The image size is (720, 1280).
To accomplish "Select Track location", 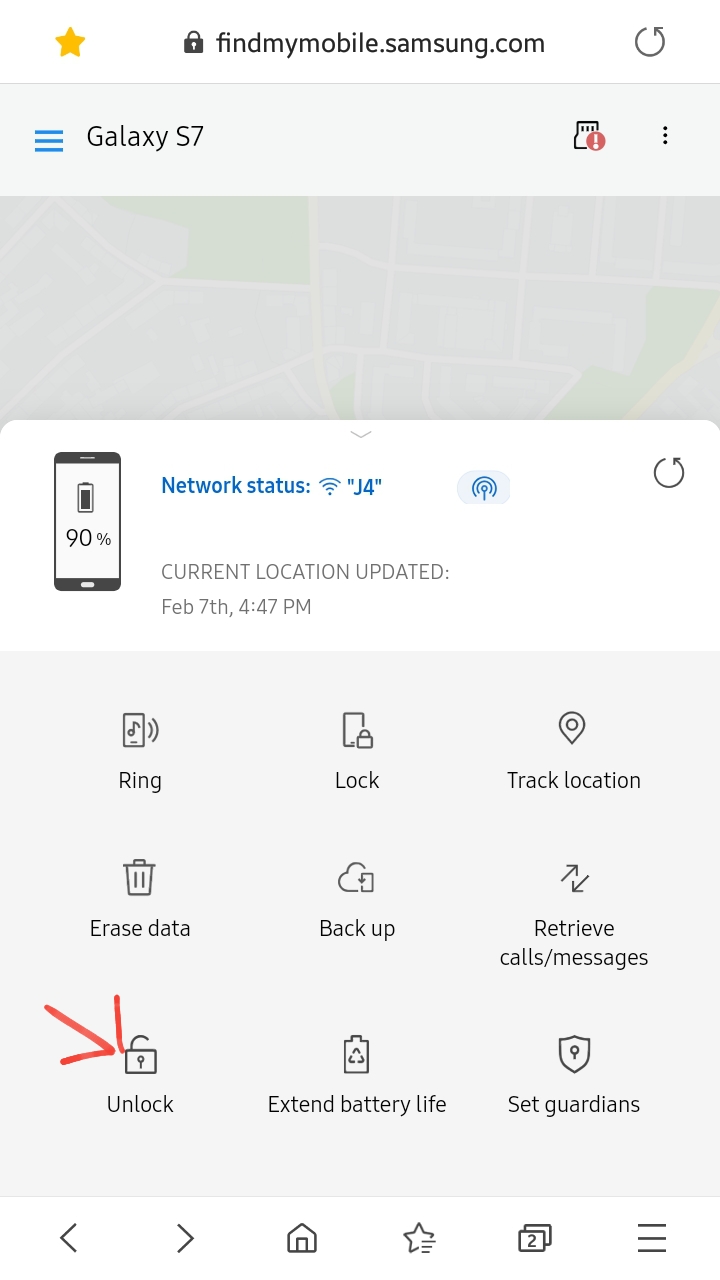I will click(573, 750).
